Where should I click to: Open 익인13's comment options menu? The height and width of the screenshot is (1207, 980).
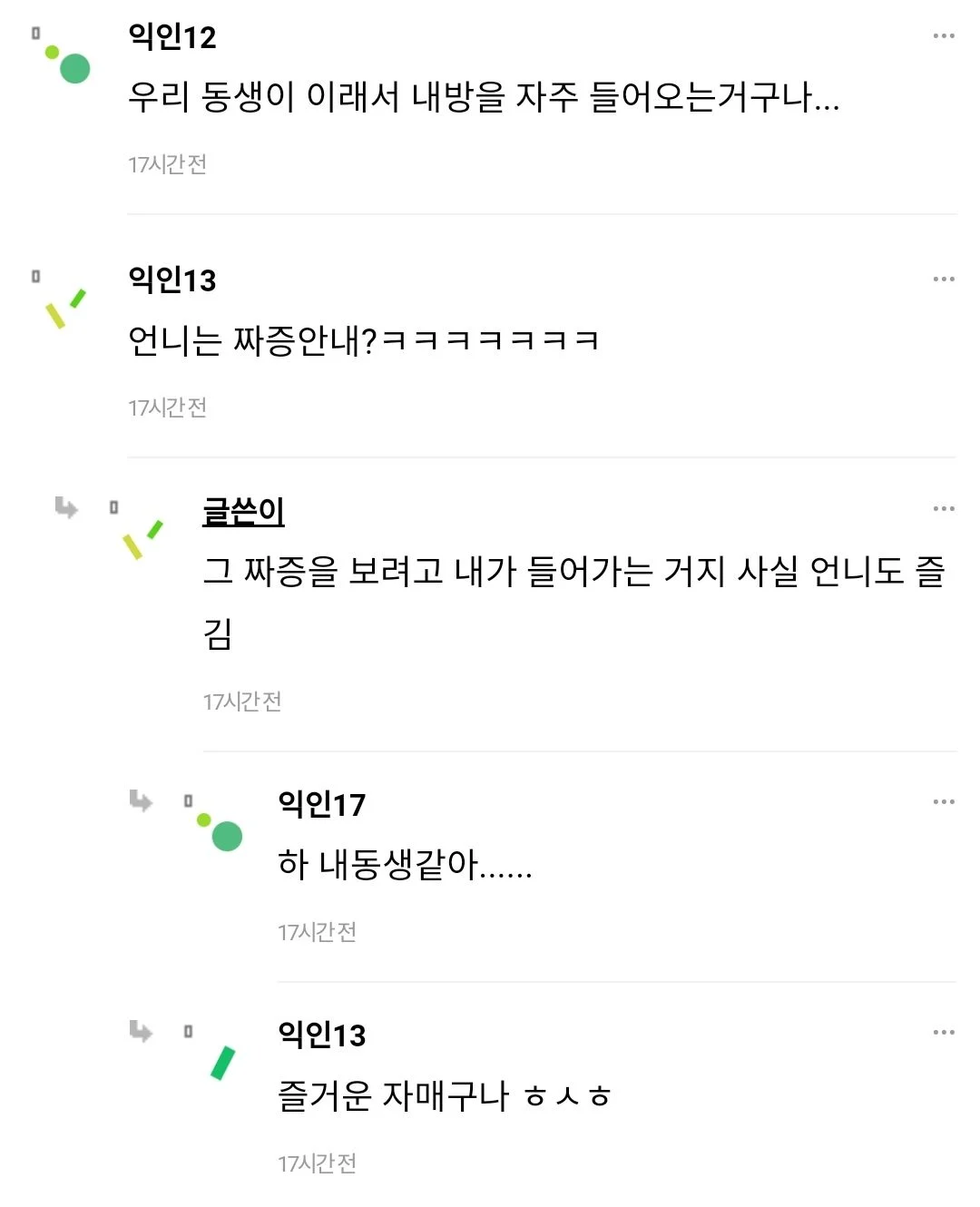click(x=944, y=277)
